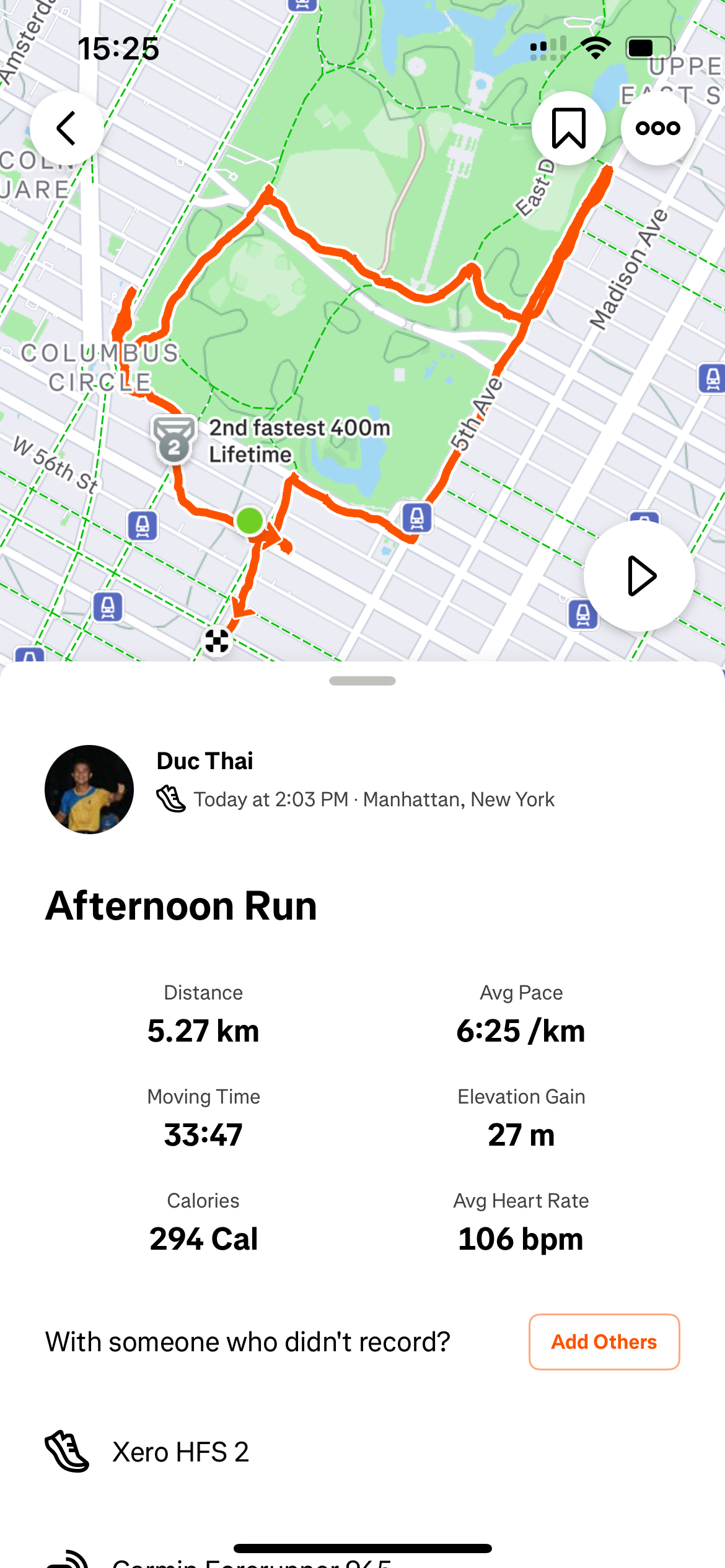Play the route flyover animation

(x=639, y=576)
